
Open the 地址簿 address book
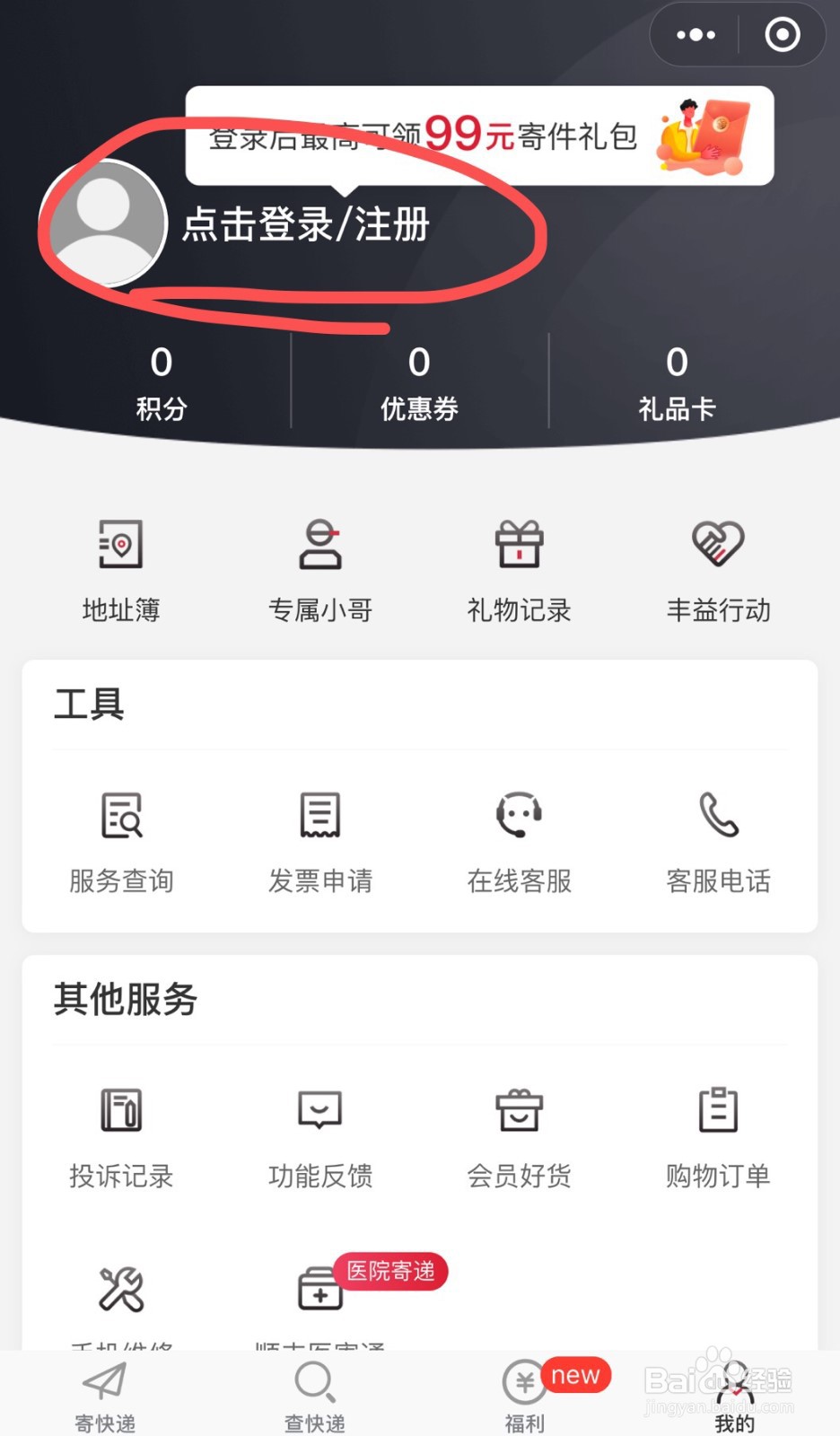[120, 568]
